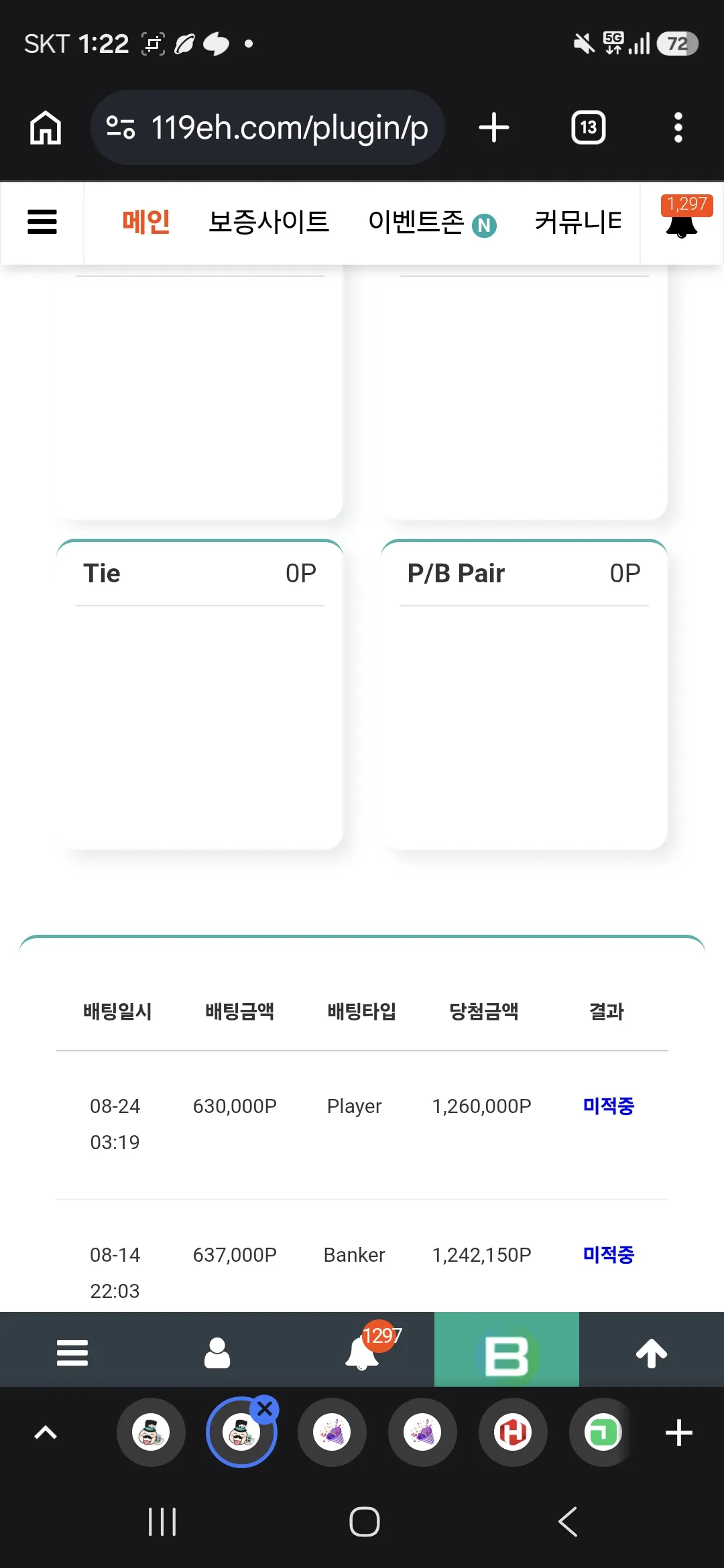Image resolution: width=724 pixels, height=1568 pixels.
Task: Switch to the 메인 tab
Action: click(145, 222)
